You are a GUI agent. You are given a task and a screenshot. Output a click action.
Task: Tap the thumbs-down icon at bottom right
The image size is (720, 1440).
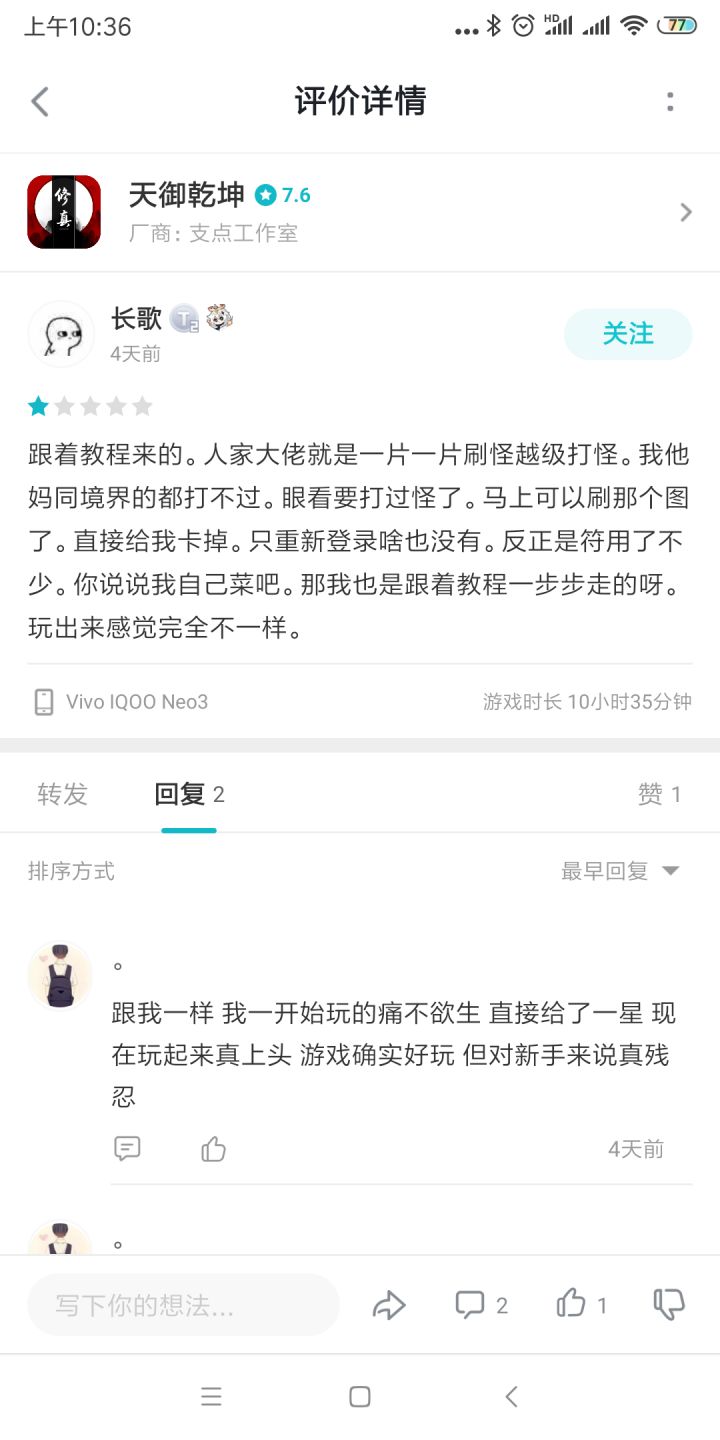tap(668, 1304)
